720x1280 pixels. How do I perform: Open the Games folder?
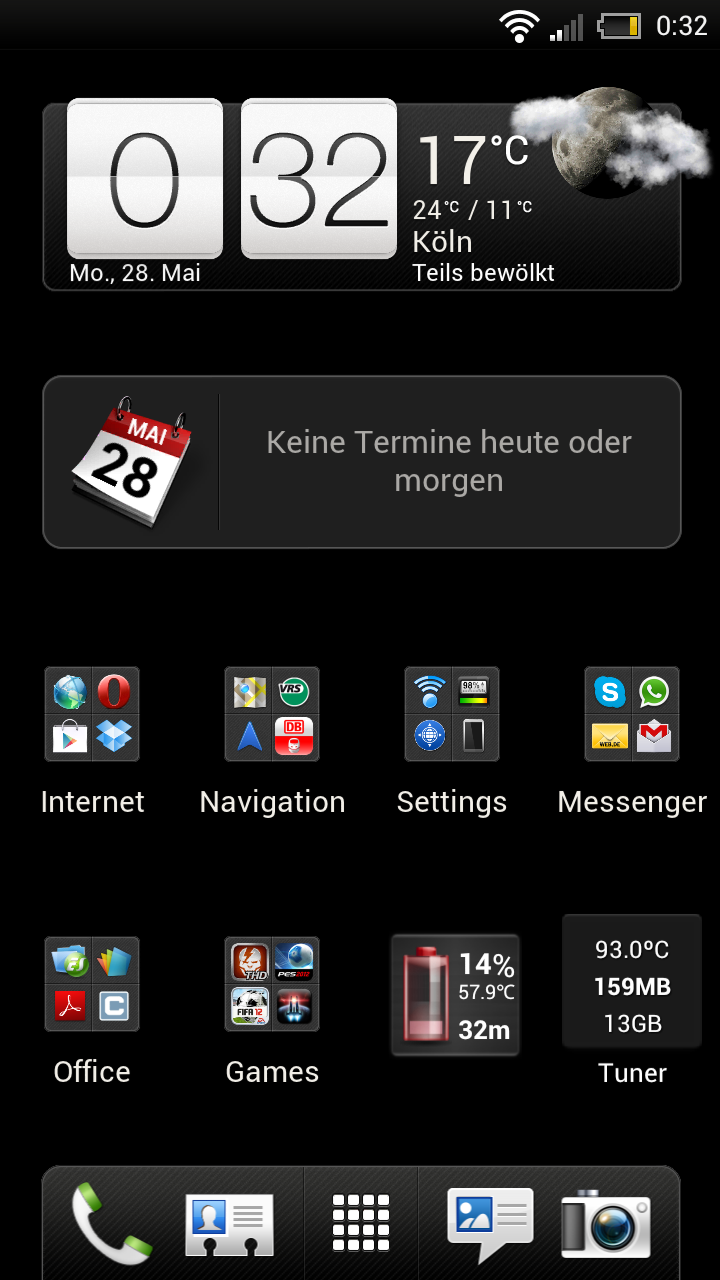tap(272, 984)
